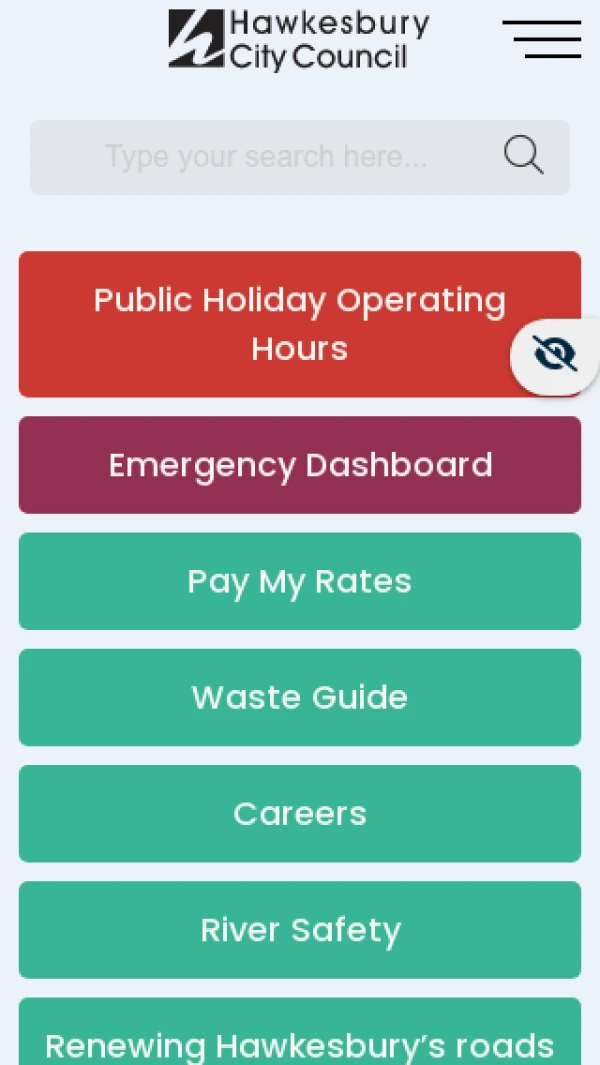Open the Emergency Dashboard
The width and height of the screenshot is (600, 1065).
(x=300, y=465)
